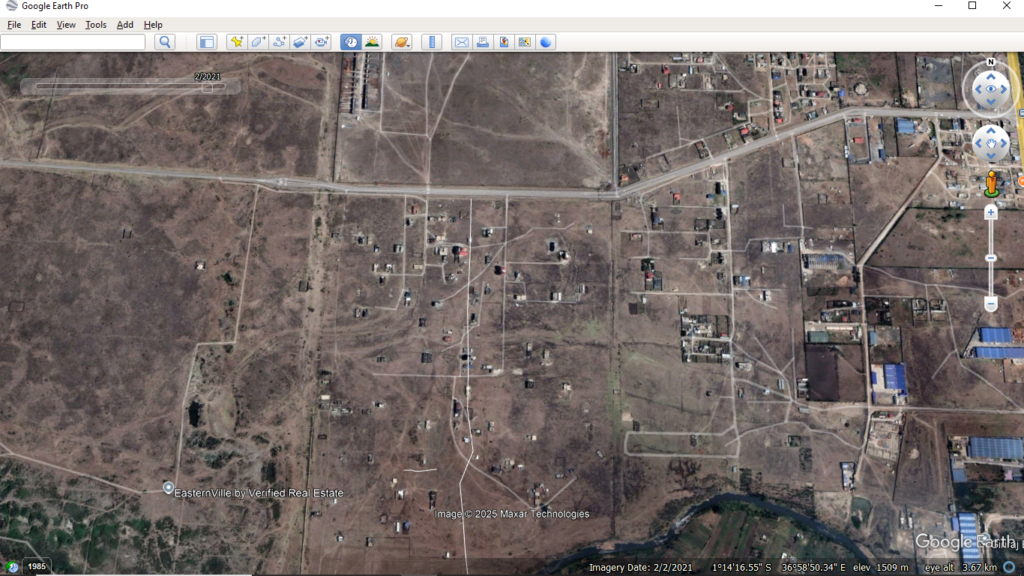Email the current view
This screenshot has width=1024, height=576.
pos(461,42)
